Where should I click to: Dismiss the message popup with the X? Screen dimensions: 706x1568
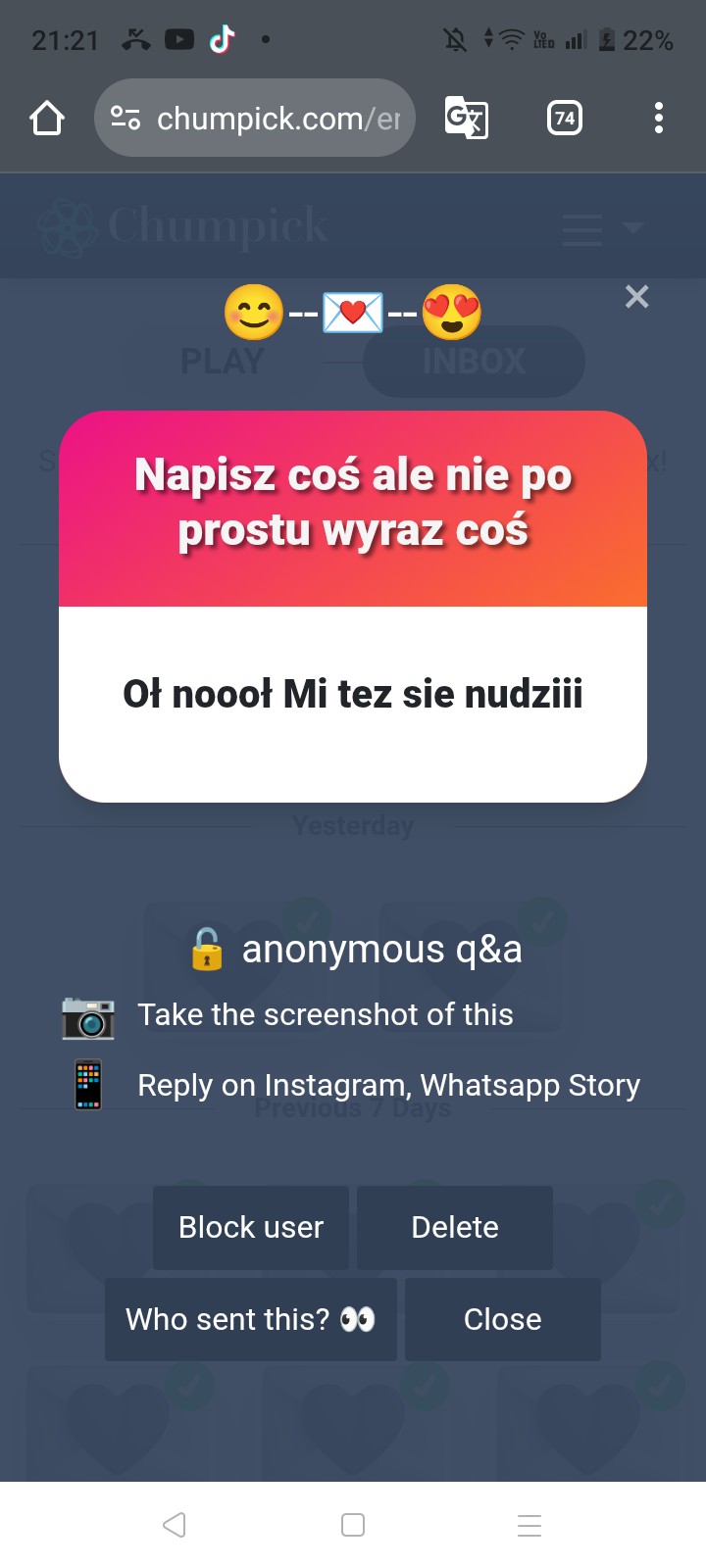[636, 297]
